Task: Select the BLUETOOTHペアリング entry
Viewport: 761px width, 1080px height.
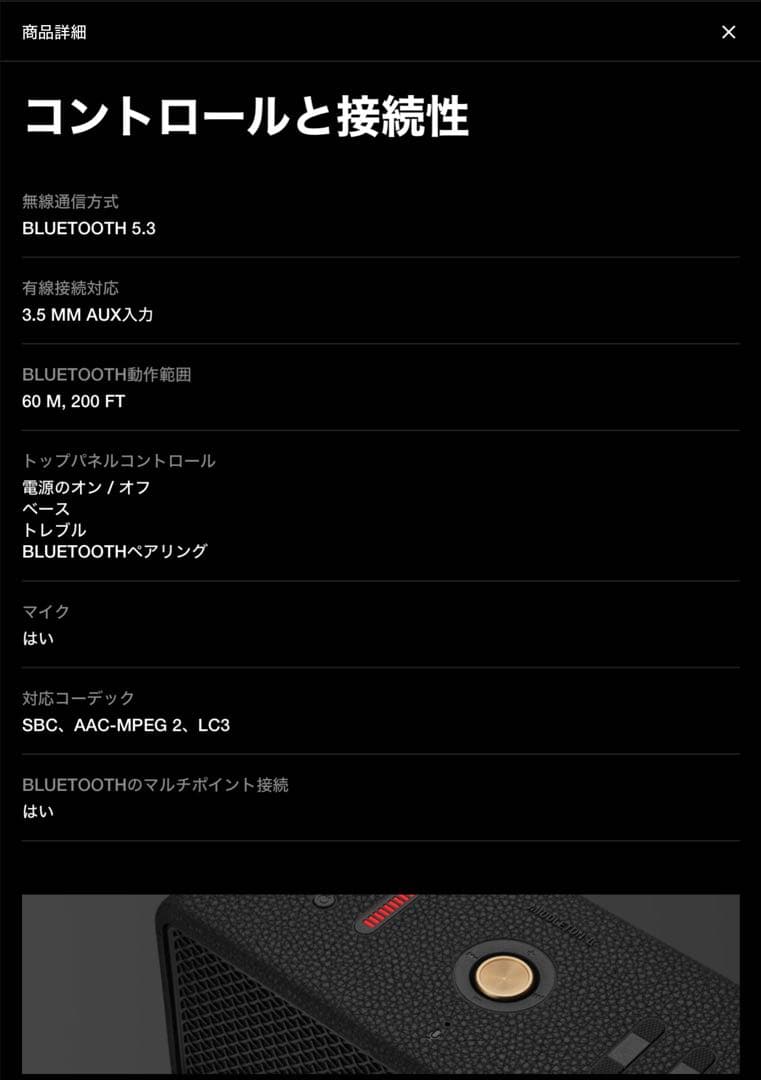Action: tap(113, 550)
